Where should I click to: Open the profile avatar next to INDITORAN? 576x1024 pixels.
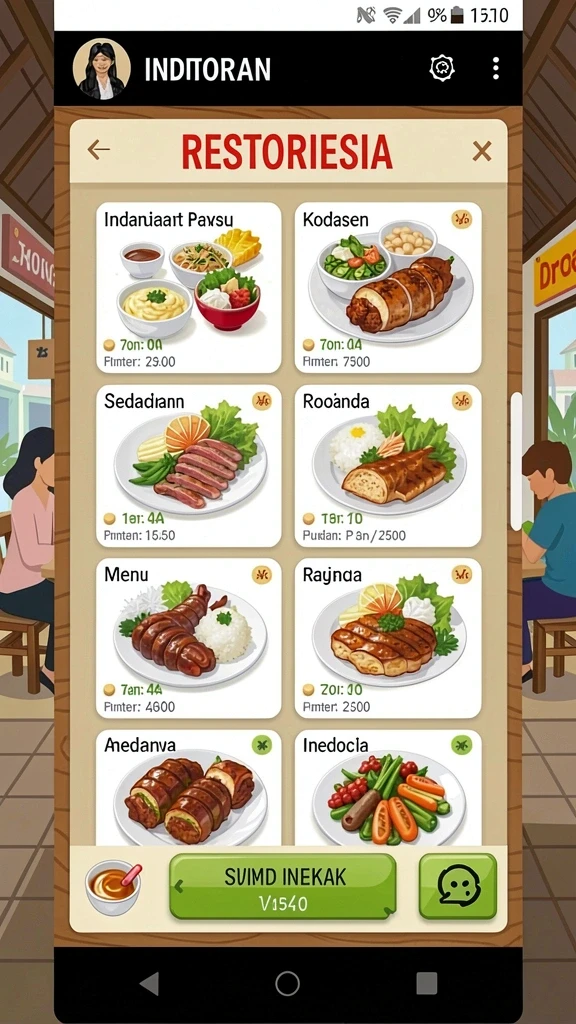click(x=101, y=69)
